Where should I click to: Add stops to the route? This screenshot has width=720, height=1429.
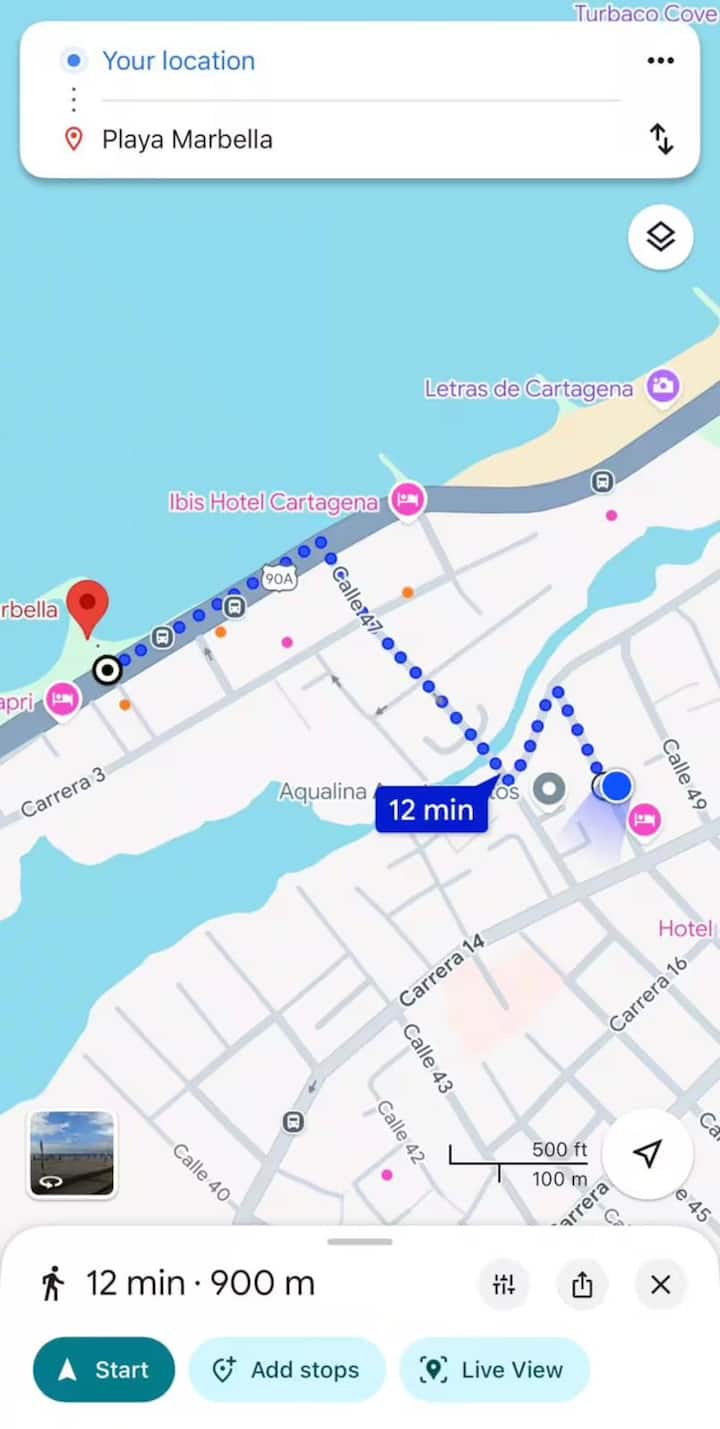point(287,1369)
